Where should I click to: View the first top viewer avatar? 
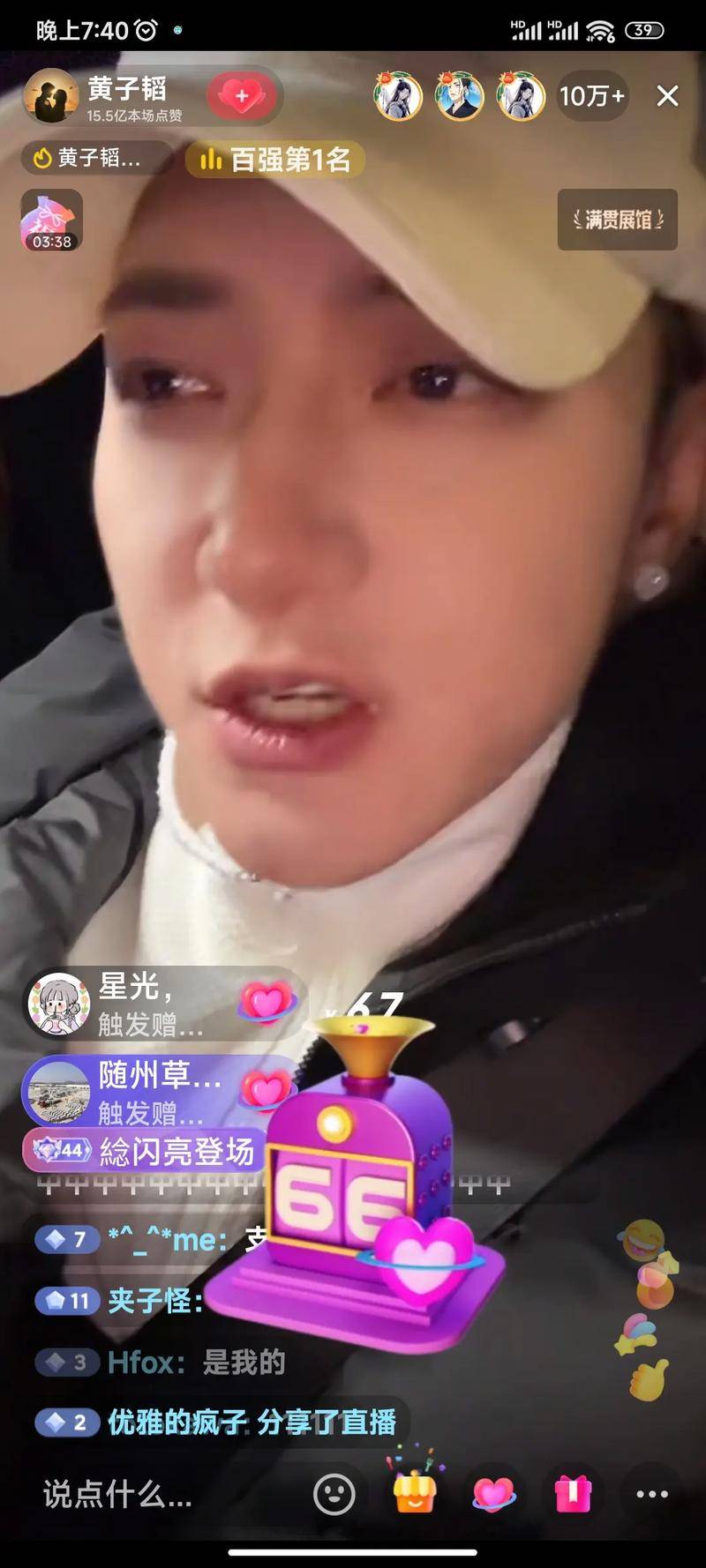point(398,95)
